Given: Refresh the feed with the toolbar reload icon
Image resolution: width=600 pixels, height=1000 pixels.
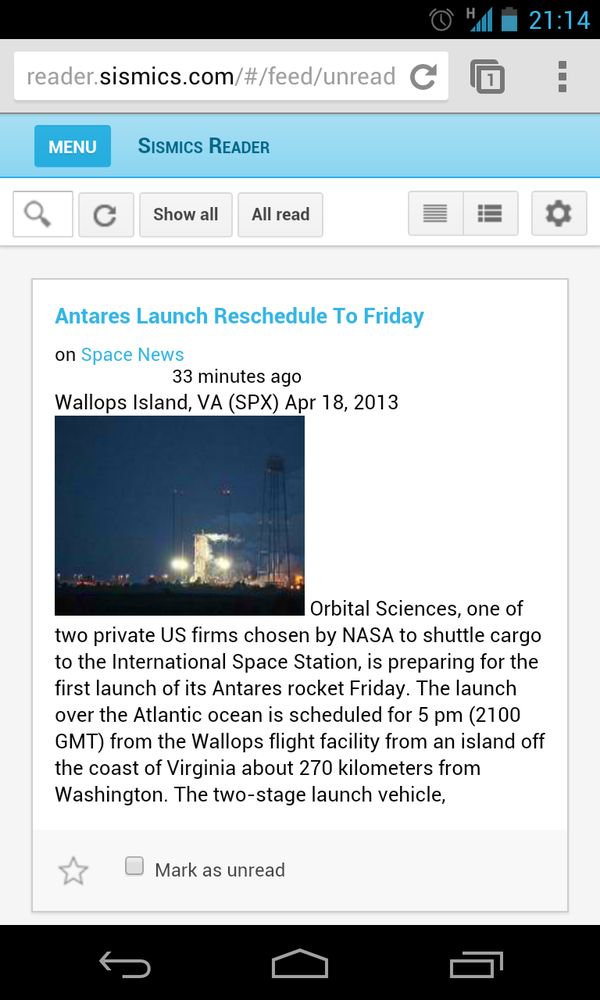Looking at the screenshot, I should 106,215.
